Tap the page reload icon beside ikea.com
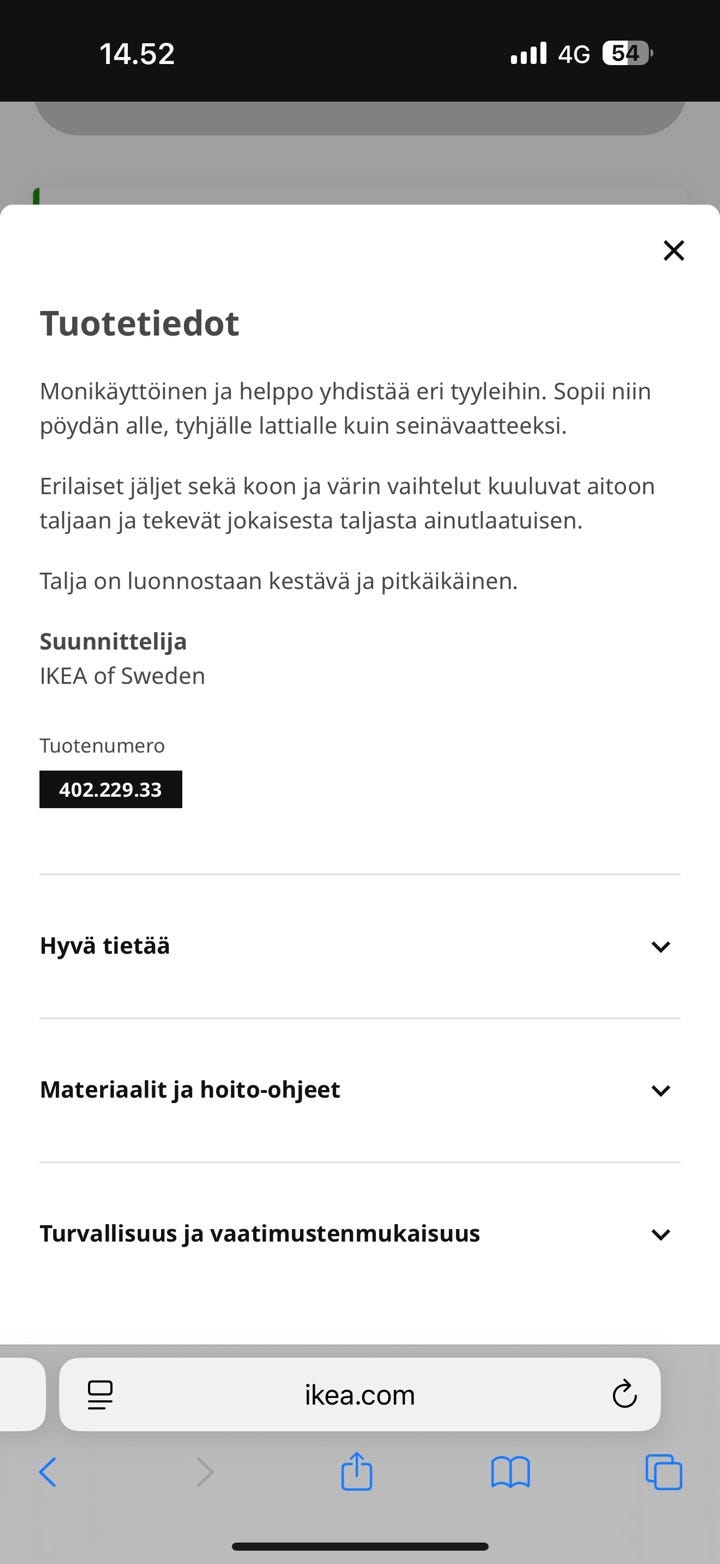 coord(625,1395)
